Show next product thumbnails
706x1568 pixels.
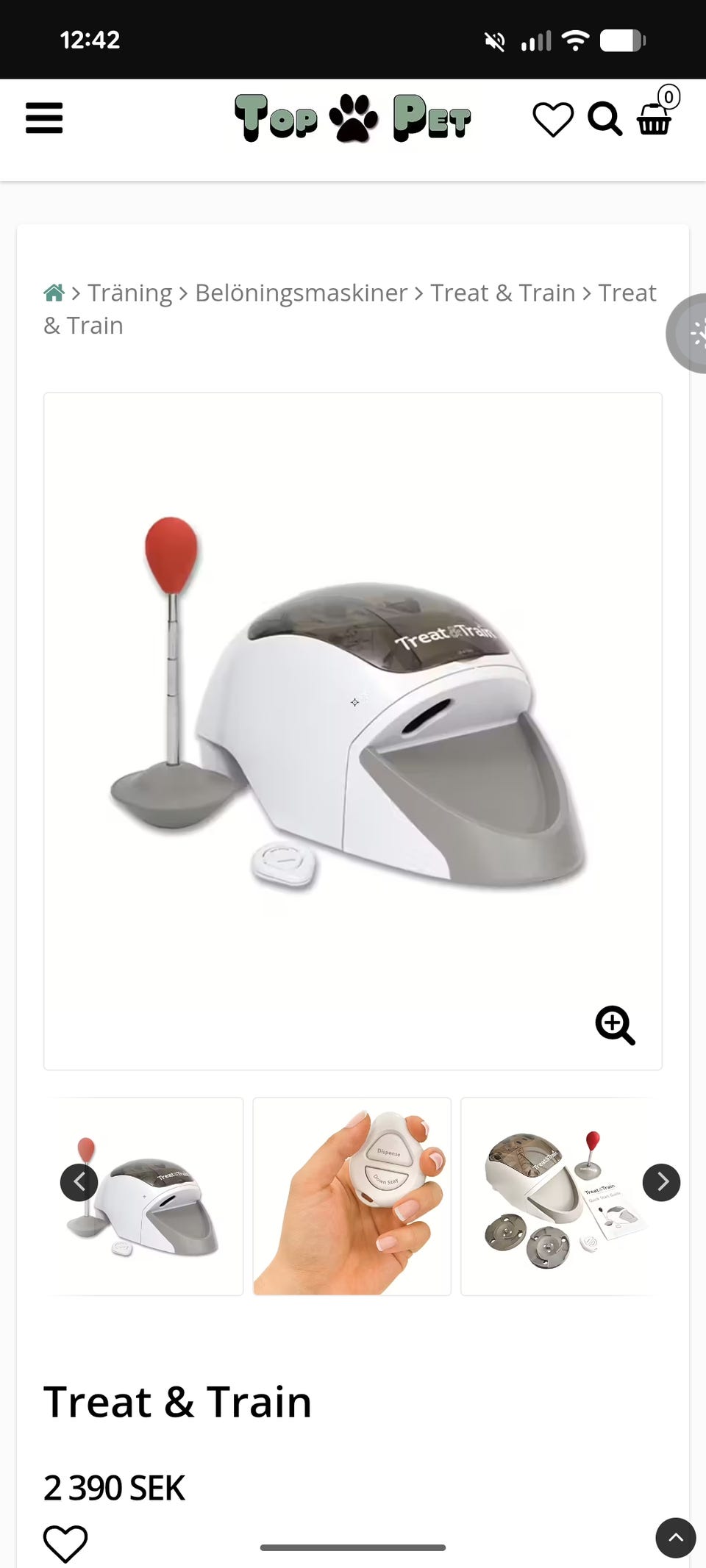coord(661,1182)
